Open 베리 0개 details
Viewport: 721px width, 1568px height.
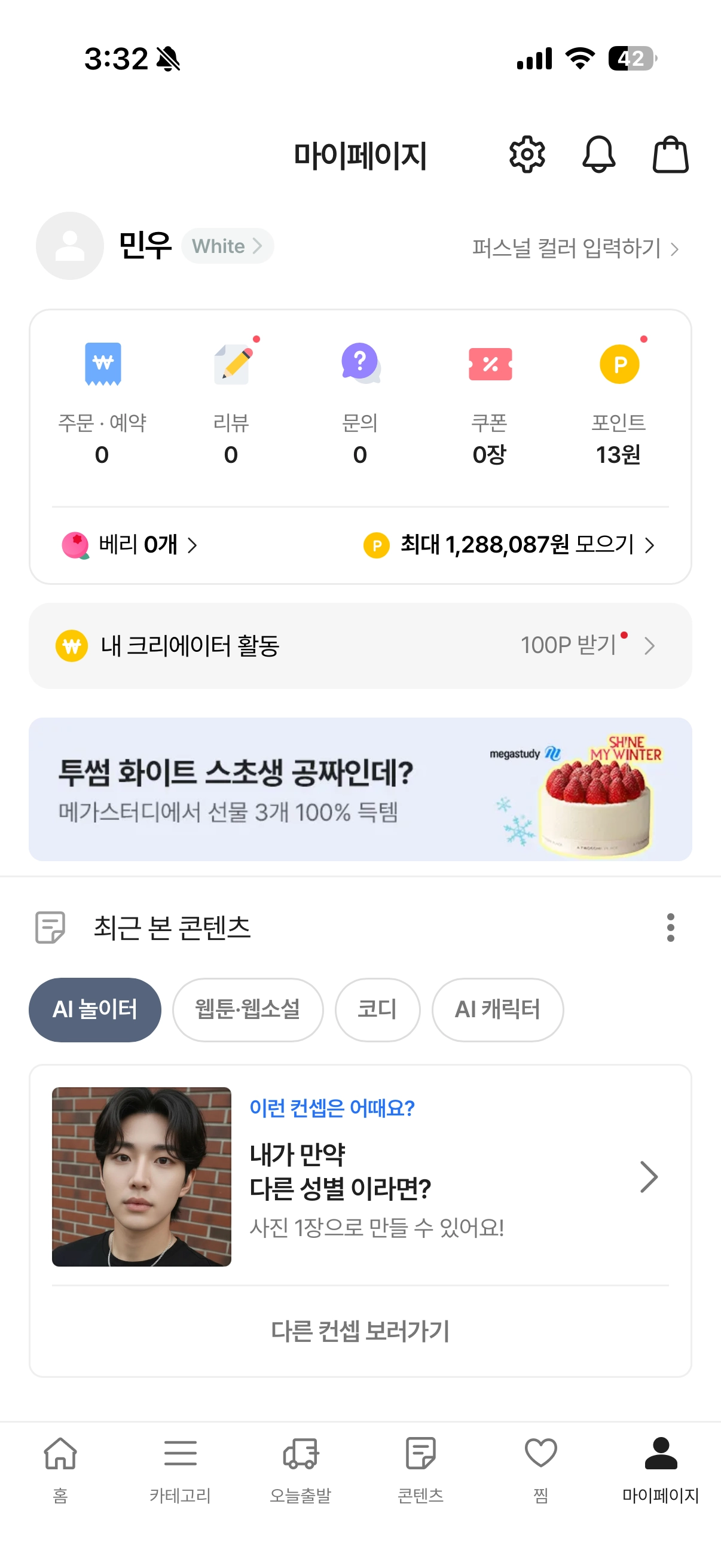tap(130, 545)
